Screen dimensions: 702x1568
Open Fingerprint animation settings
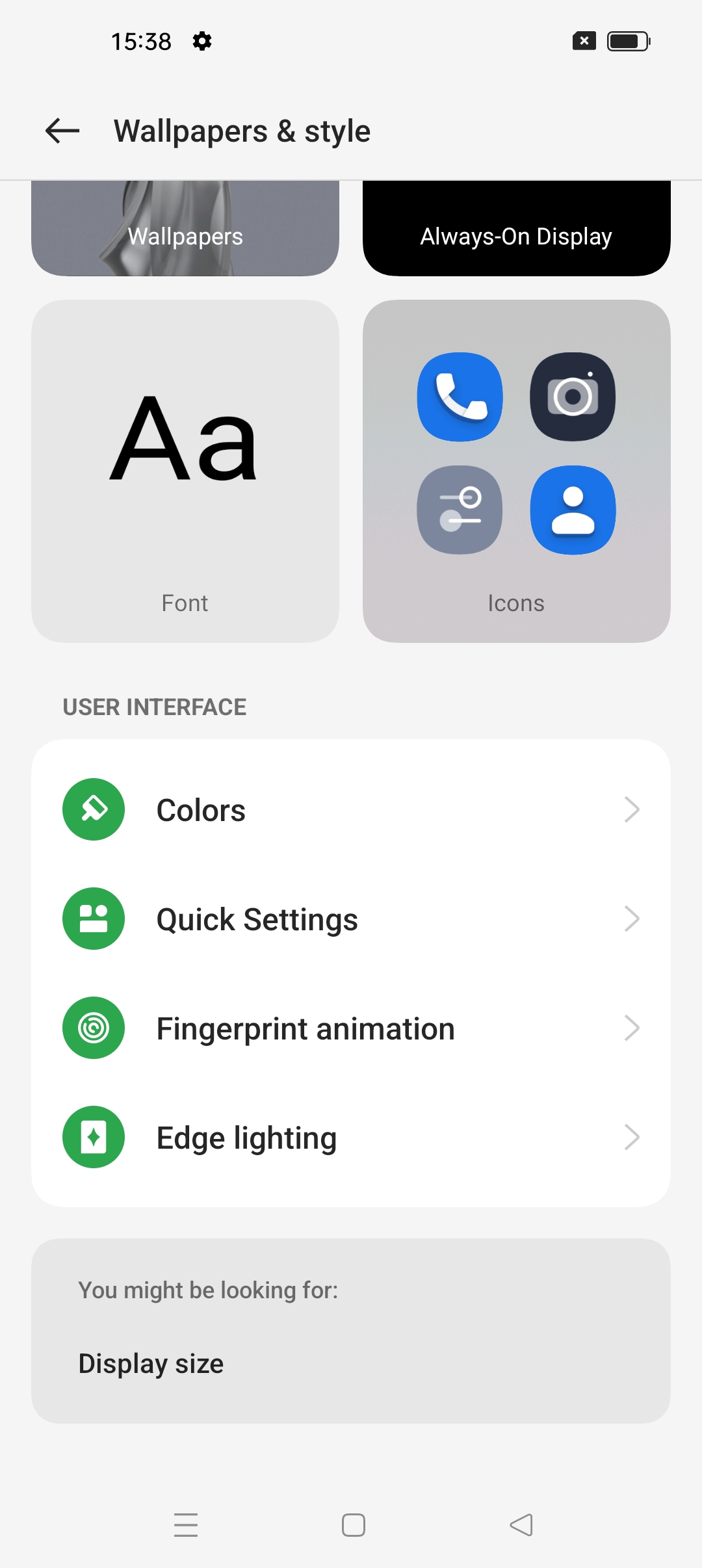click(x=351, y=1028)
